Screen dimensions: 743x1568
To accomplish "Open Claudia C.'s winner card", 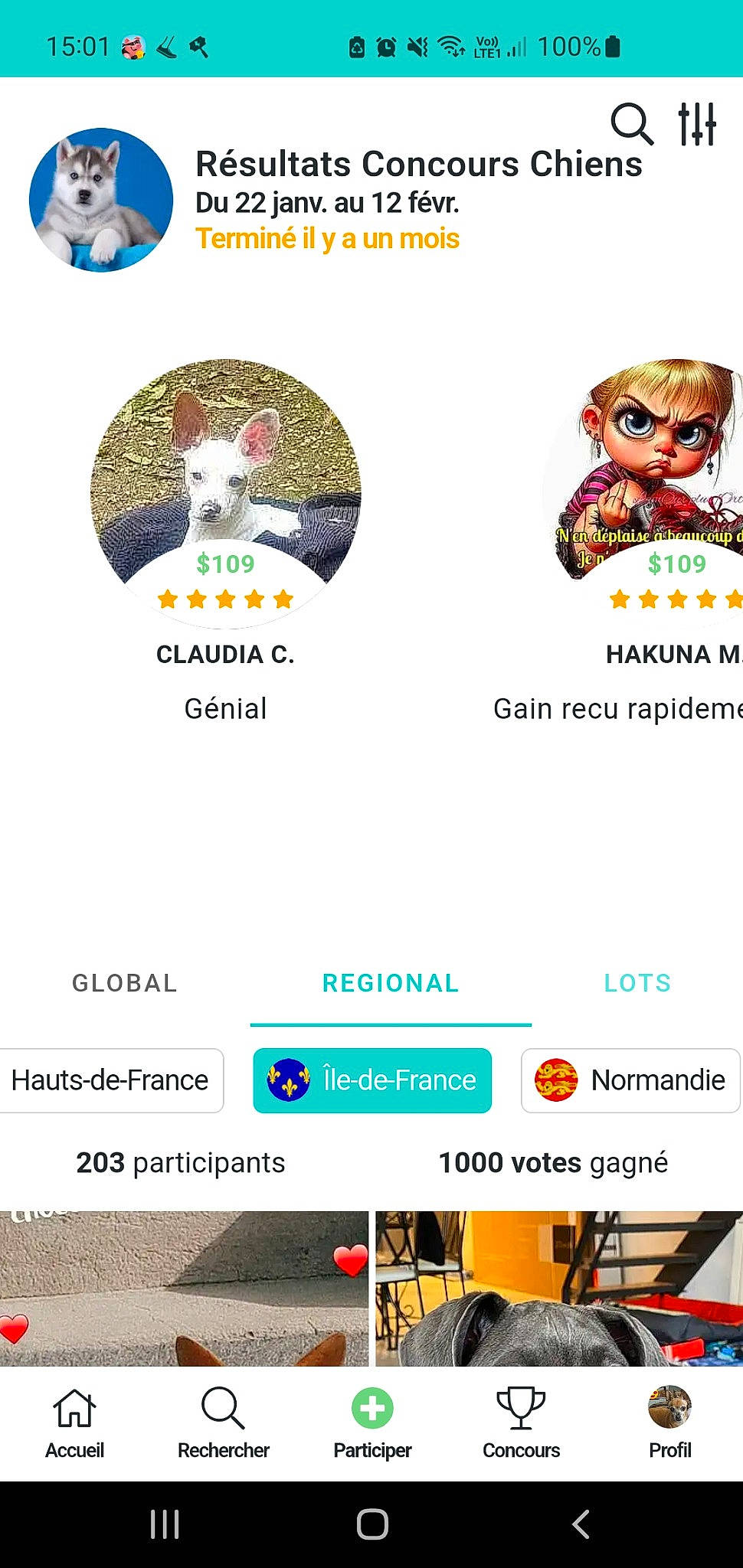I will pos(225,494).
